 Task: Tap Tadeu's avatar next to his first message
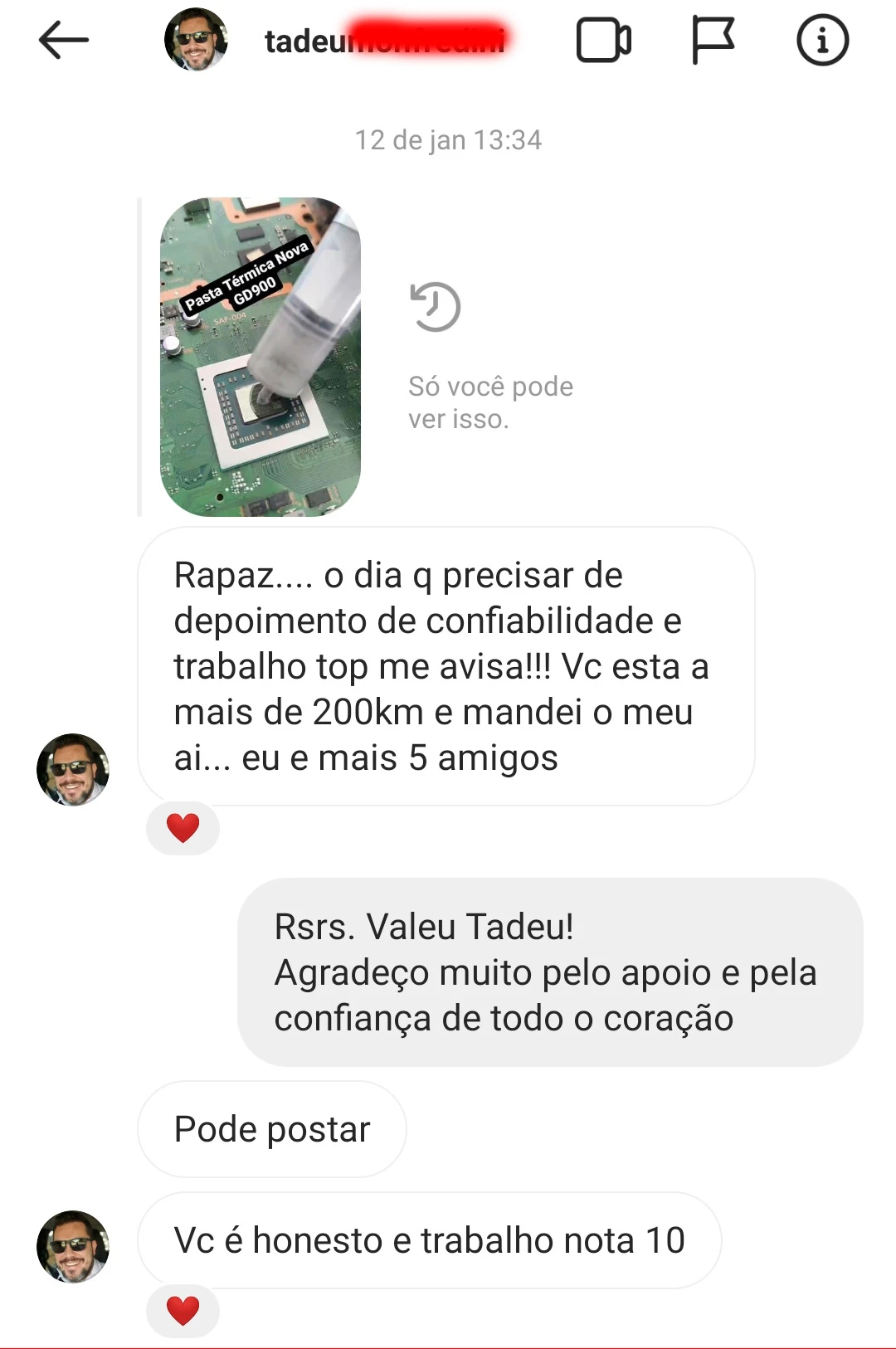pyautogui.click(x=73, y=771)
